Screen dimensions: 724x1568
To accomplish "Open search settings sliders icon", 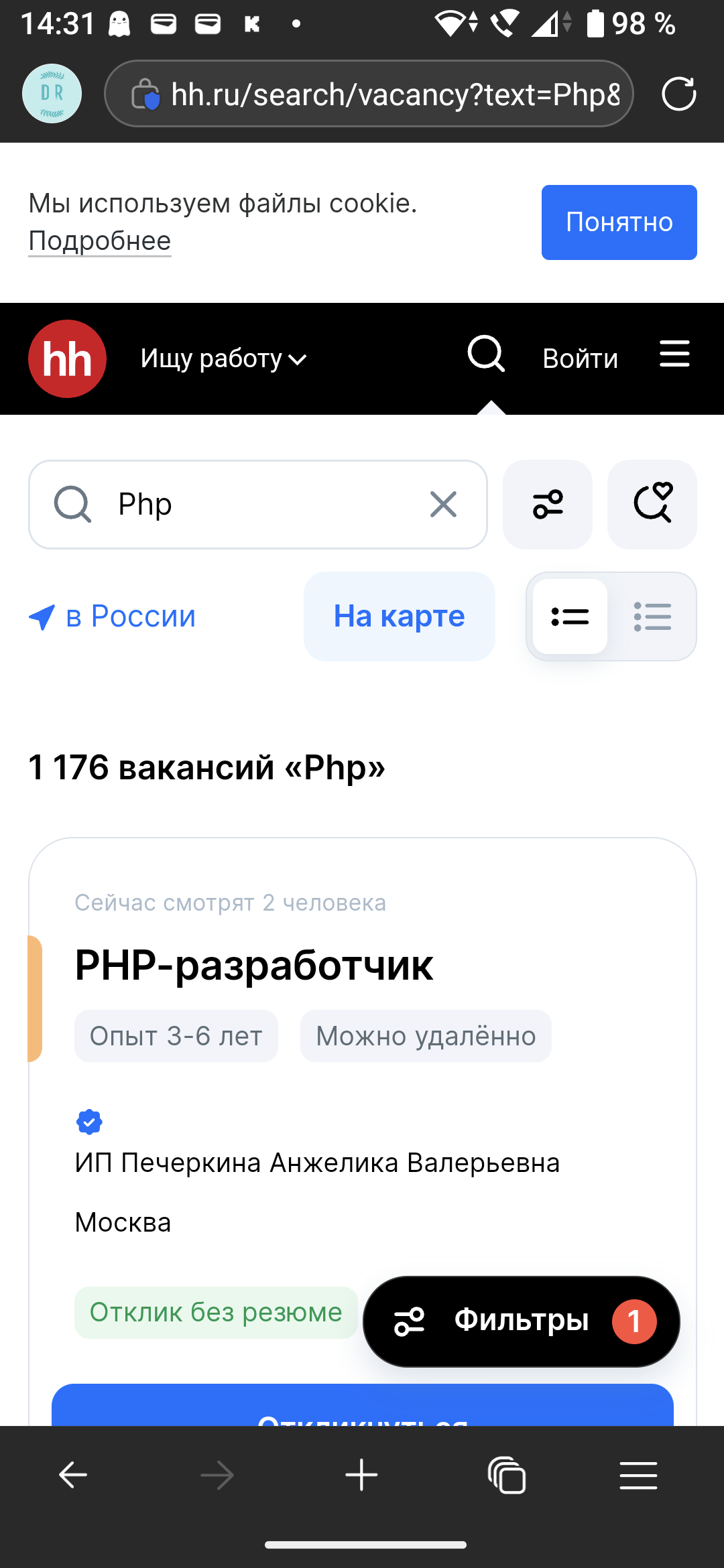I will (548, 505).
